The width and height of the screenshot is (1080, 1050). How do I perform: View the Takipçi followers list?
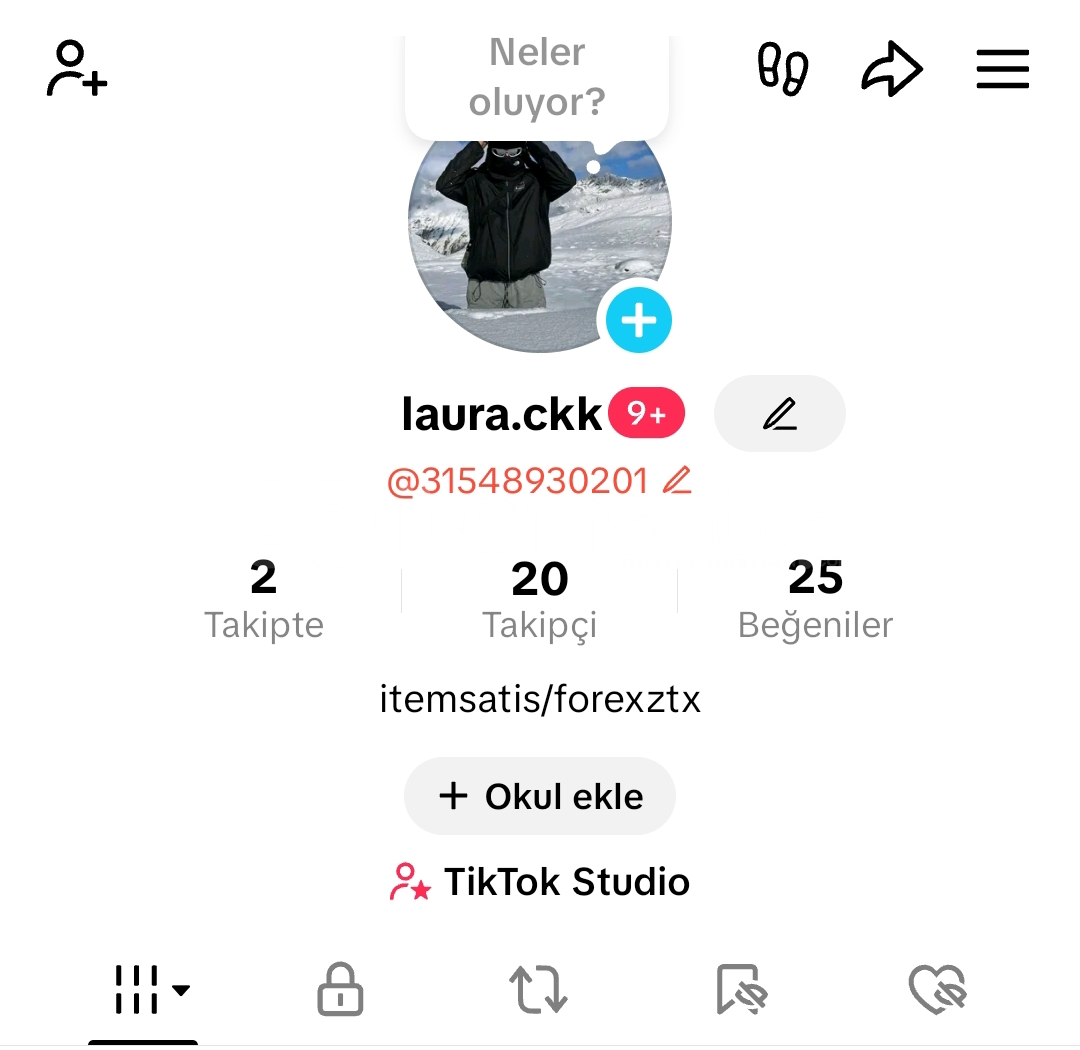[540, 598]
